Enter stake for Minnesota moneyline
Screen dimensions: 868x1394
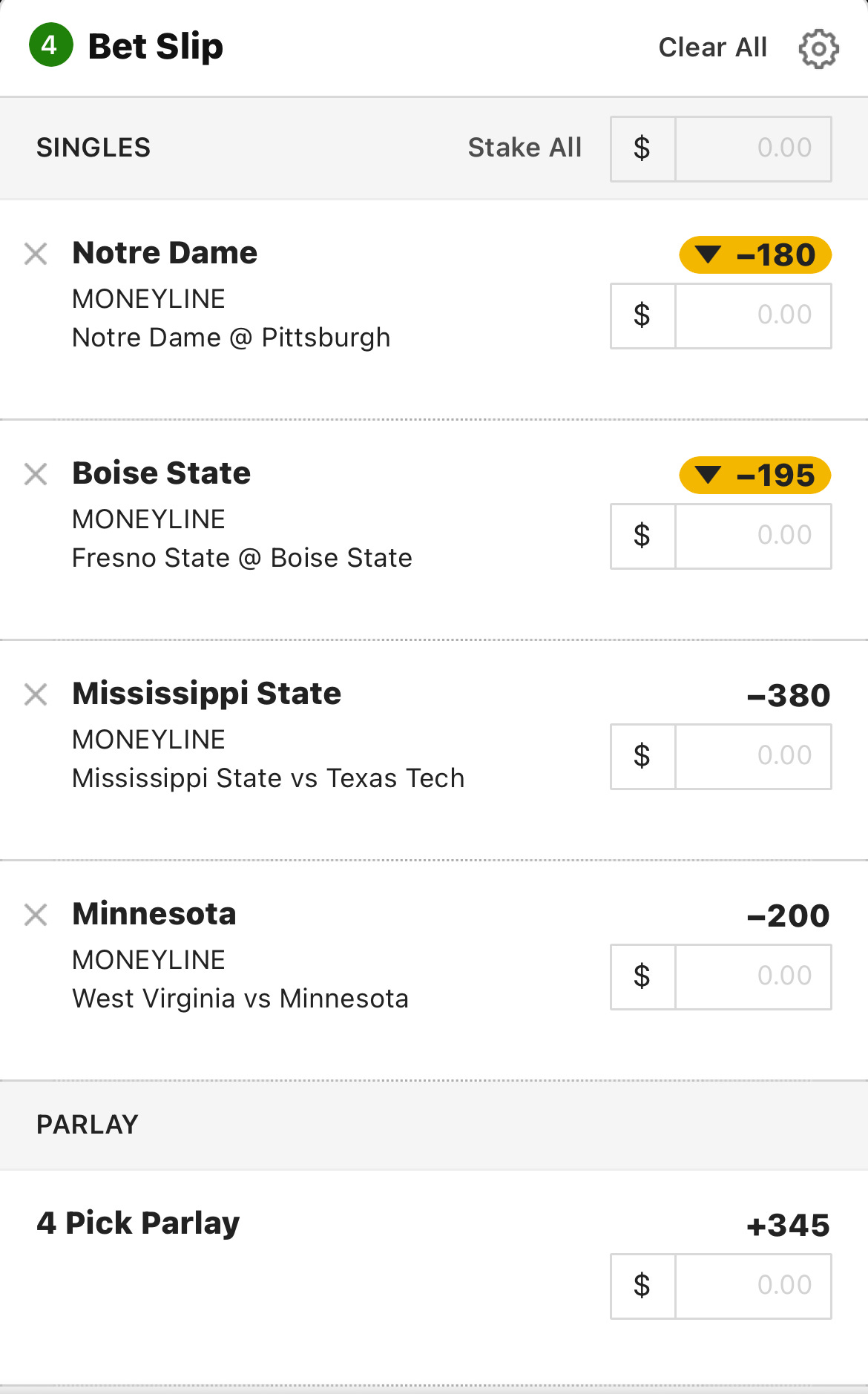753,976
